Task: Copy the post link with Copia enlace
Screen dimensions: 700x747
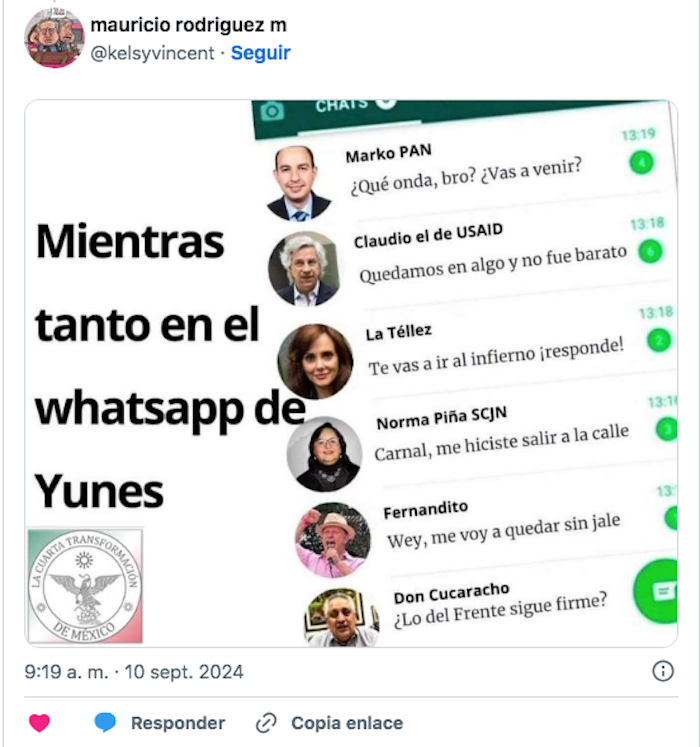Action: click(x=330, y=723)
